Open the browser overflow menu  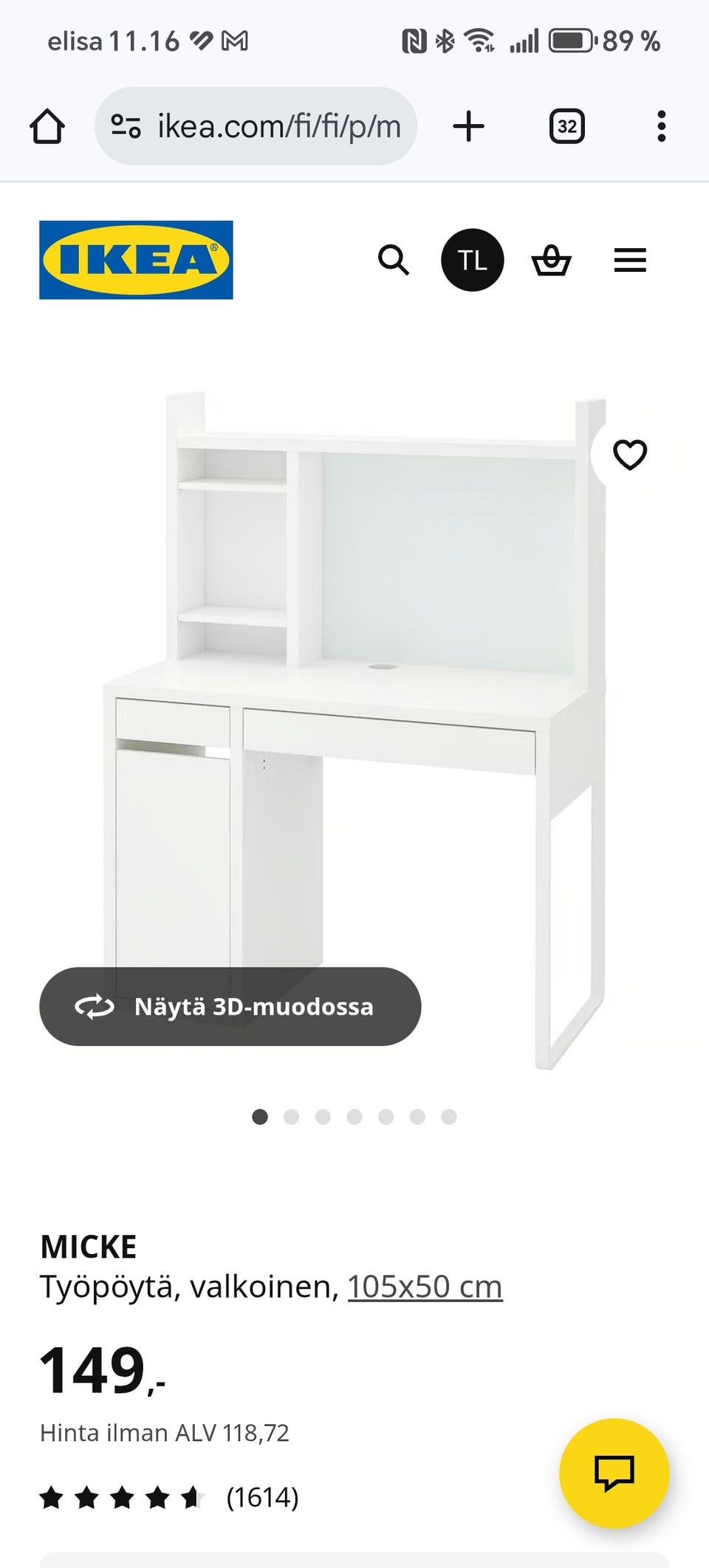(x=661, y=126)
